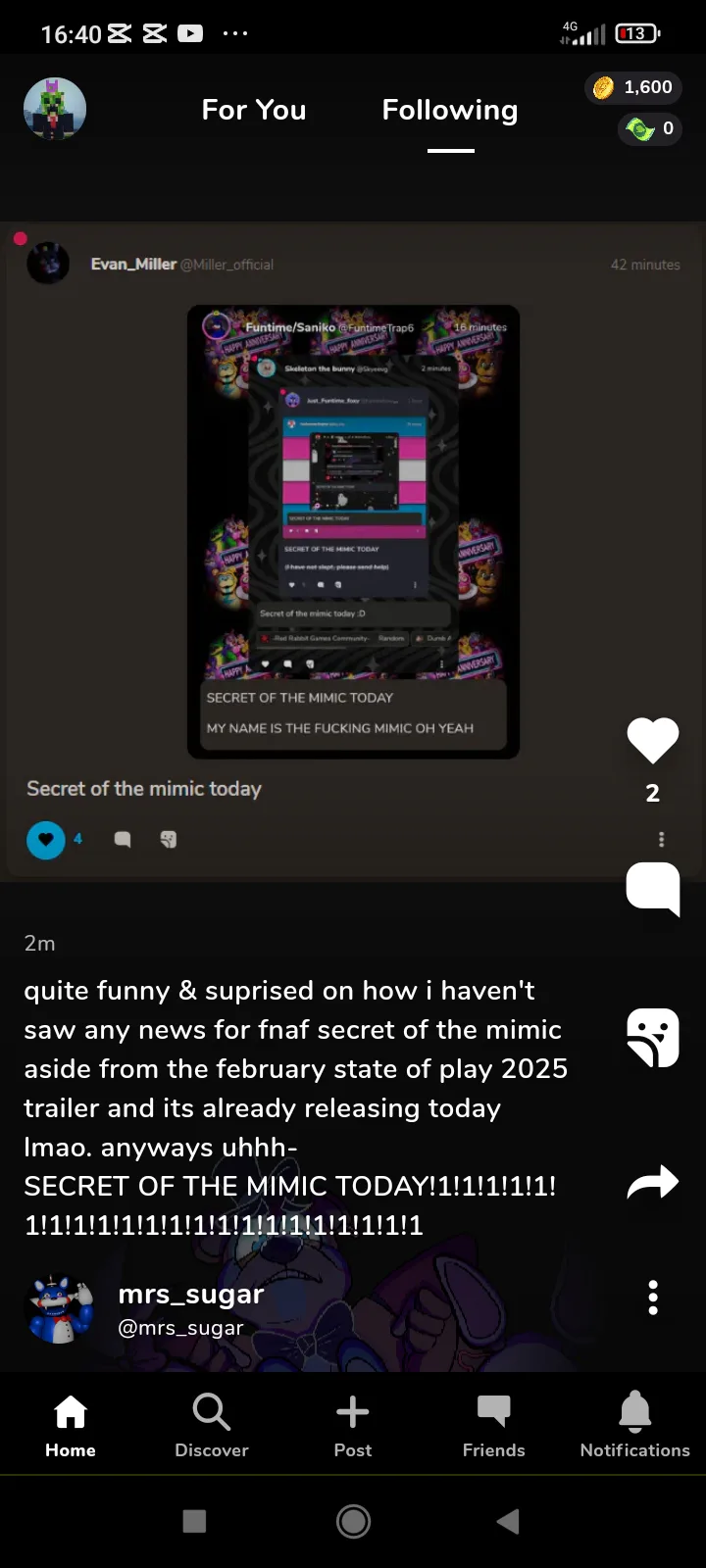Image resolution: width=706 pixels, height=1568 pixels.
Task: Open comments with the white speech bubble
Action: coord(653,889)
